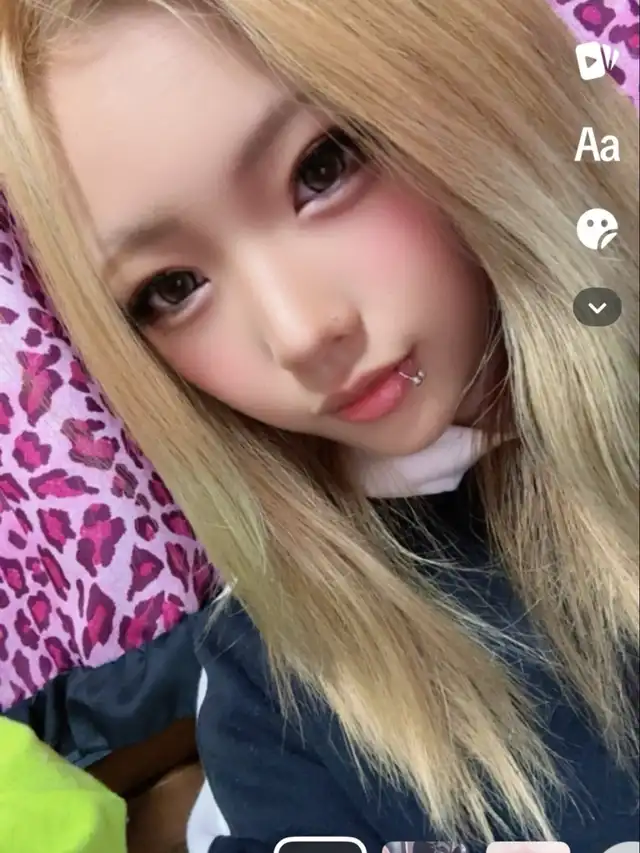Open the sticker tray

click(597, 229)
